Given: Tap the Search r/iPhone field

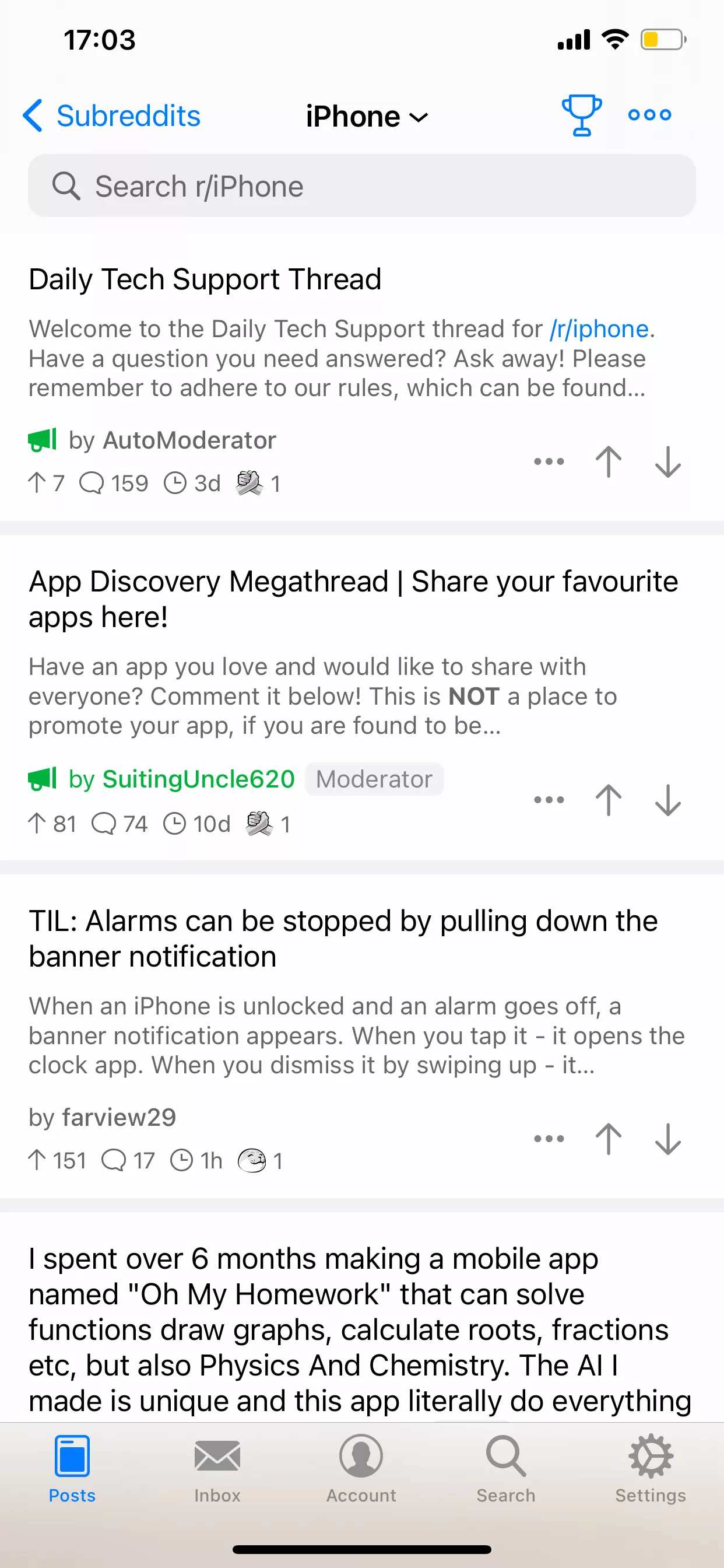Looking at the screenshot, I should 362,185.
